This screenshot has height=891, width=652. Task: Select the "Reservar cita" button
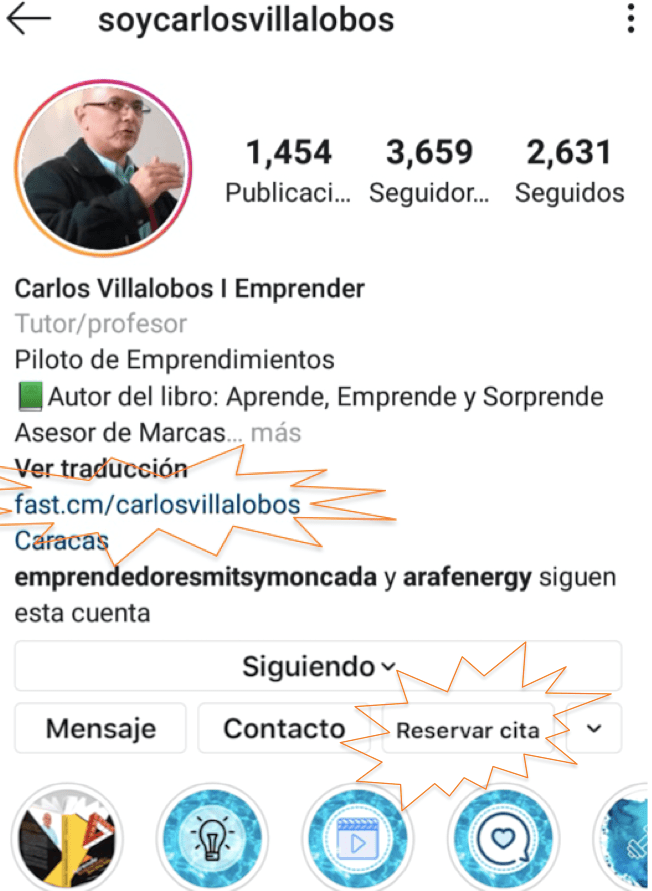467,730
